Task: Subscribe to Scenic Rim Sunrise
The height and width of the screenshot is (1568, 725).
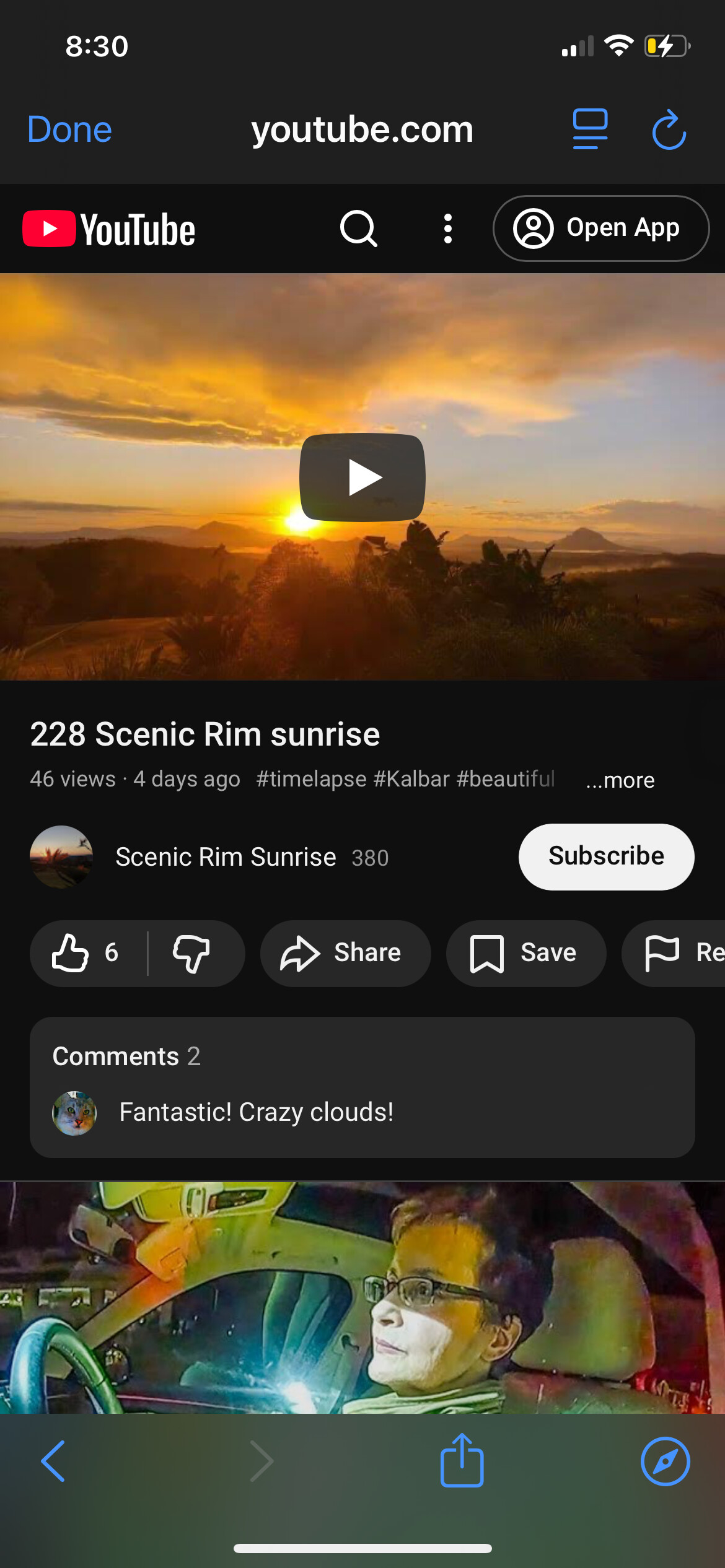Action: pos(606,856)
